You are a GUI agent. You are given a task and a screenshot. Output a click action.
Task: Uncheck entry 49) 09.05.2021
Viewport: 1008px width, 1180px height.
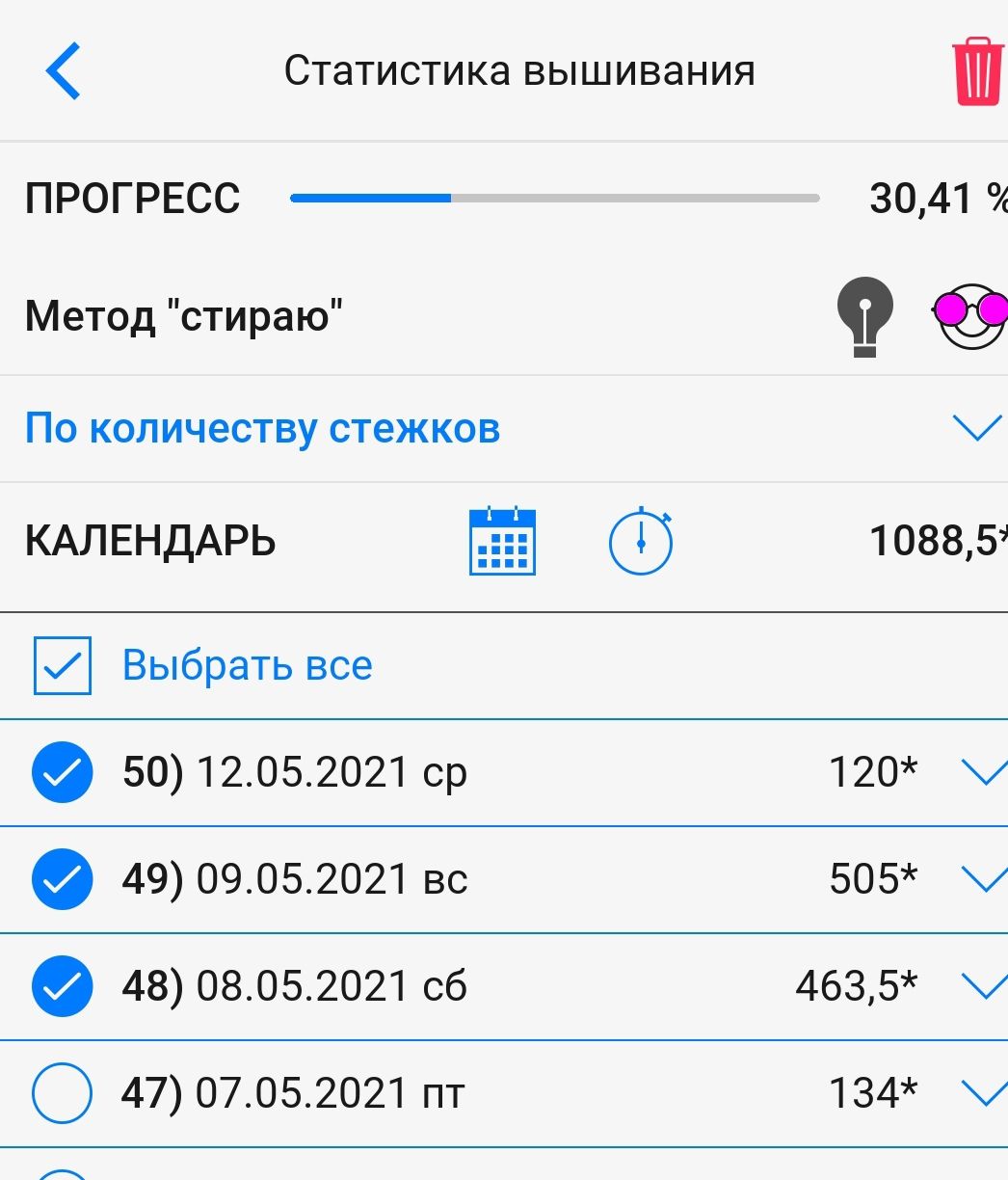pyautogui.click(x=63, y=879)
